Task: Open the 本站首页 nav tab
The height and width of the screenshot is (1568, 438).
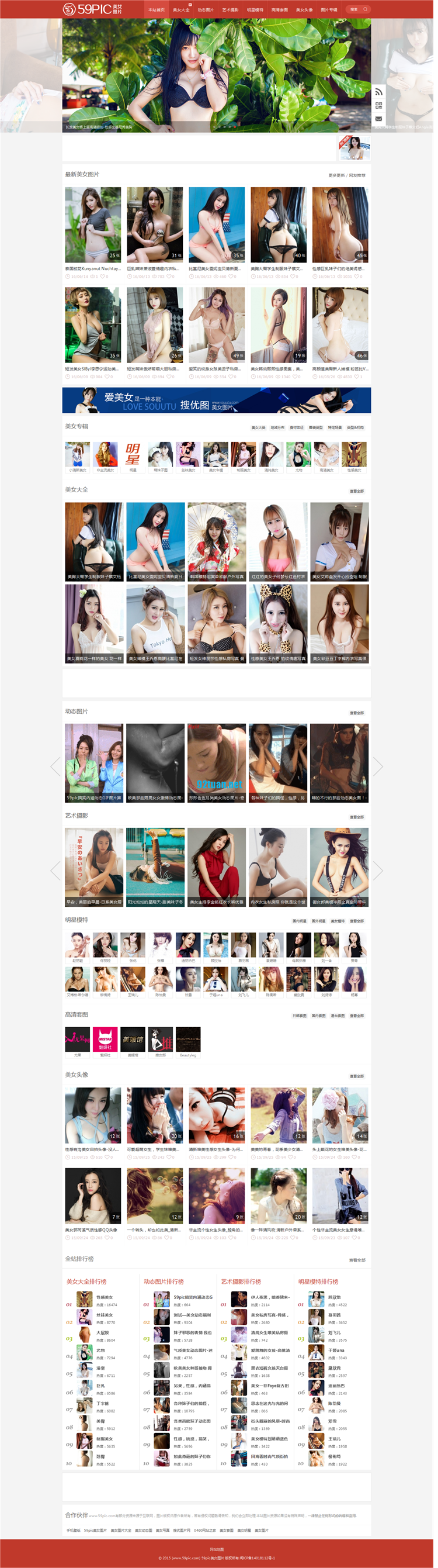Action: click(x=157, y=10)
